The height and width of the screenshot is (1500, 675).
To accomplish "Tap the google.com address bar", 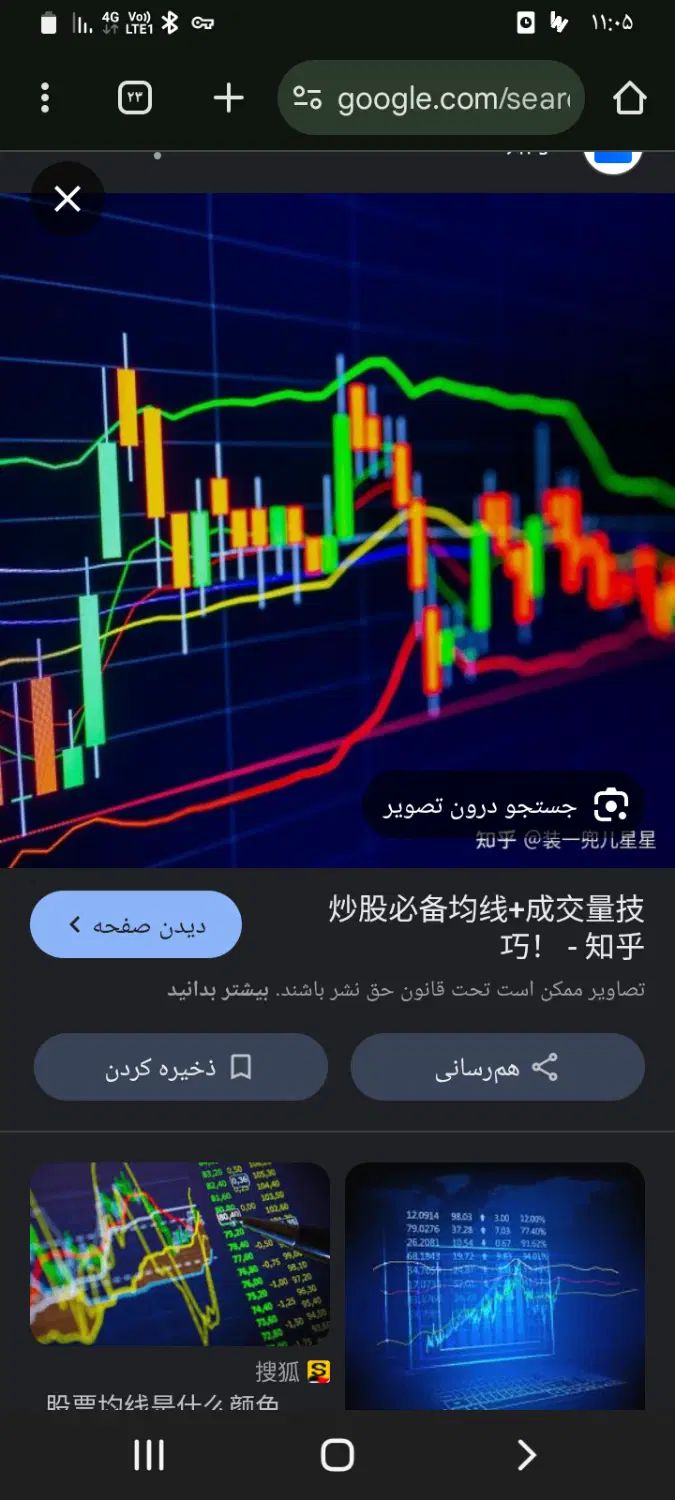I will [x=440, y=98].
